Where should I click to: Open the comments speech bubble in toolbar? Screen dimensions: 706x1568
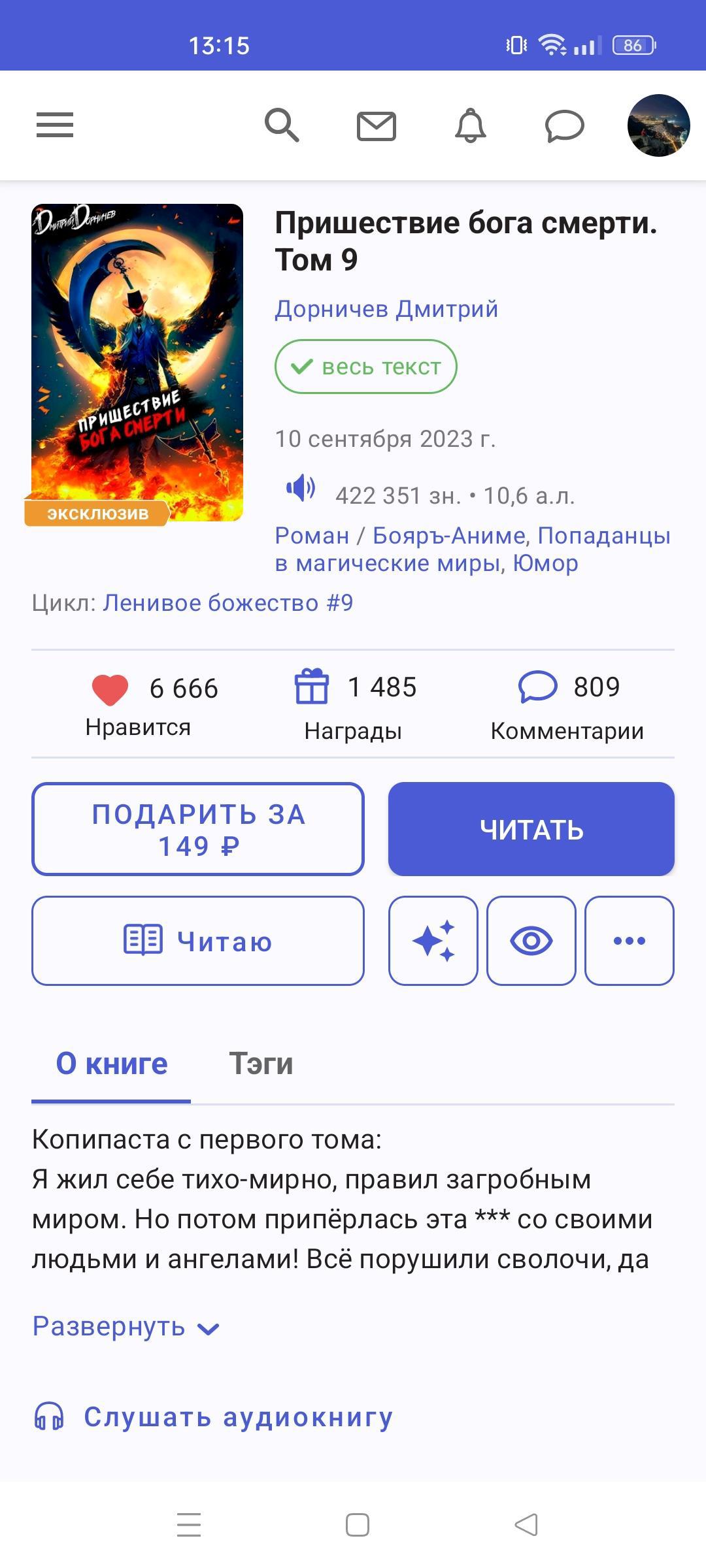(x=564, y=126)
